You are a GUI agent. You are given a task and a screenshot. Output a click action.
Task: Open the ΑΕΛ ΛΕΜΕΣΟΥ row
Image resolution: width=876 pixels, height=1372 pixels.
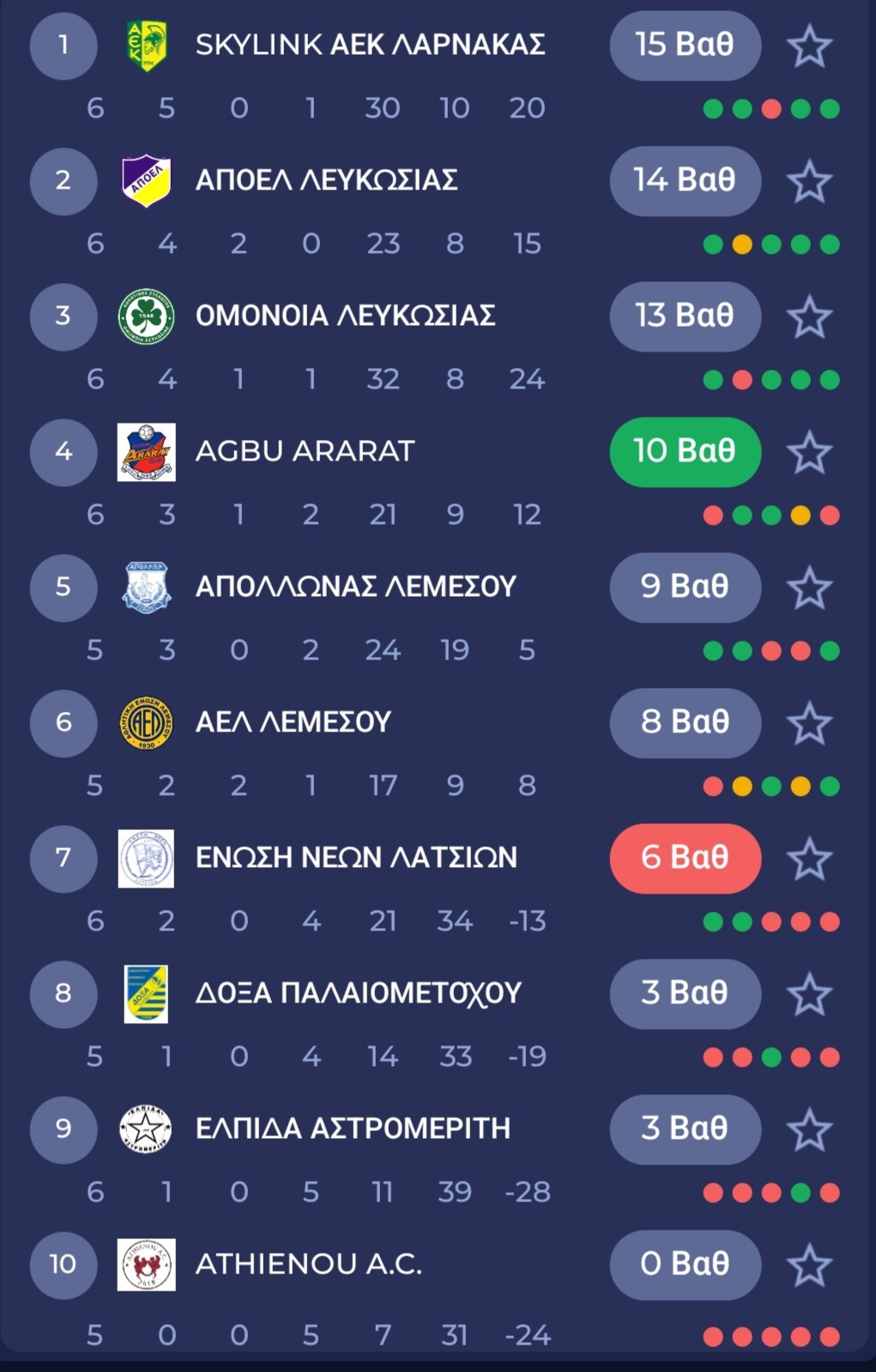tap(293, 722)
